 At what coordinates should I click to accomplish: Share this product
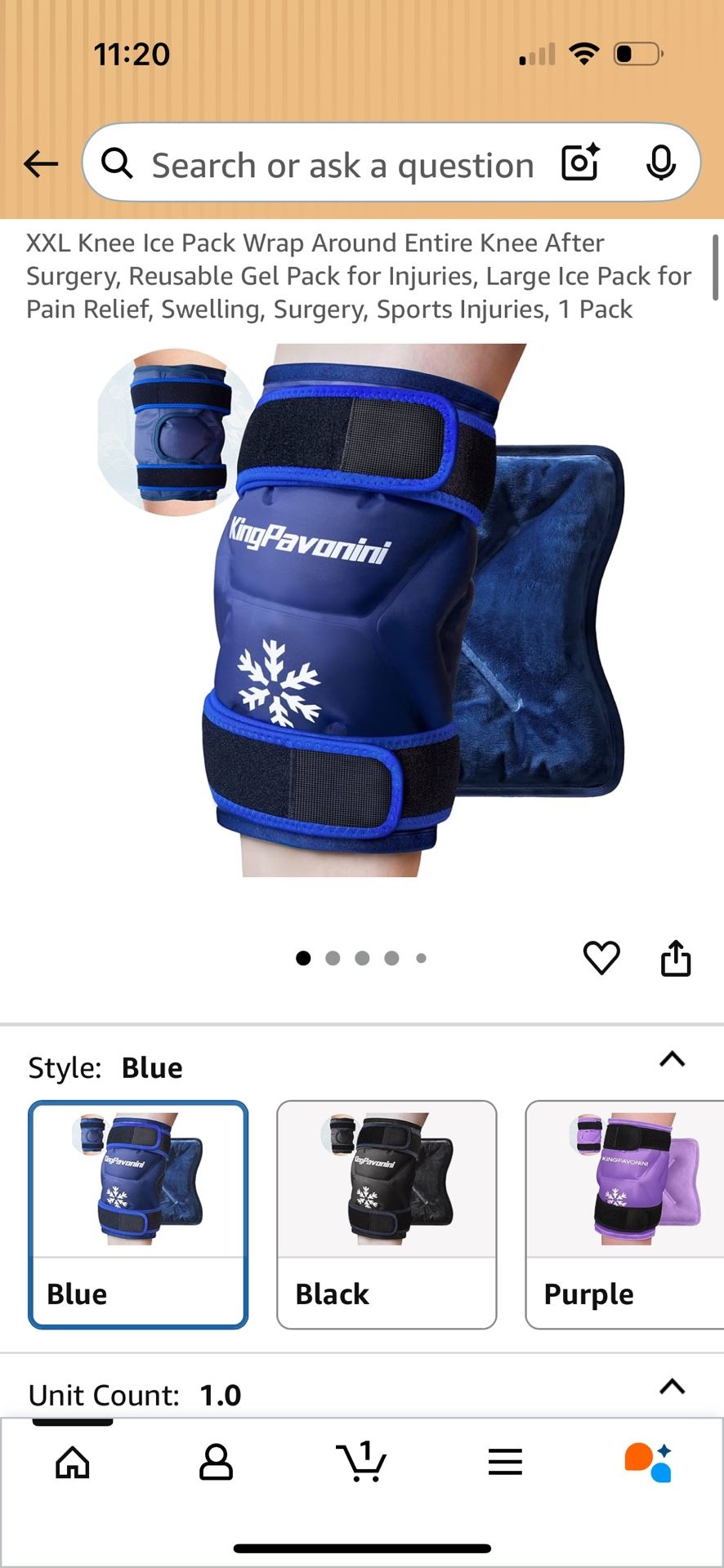tap(676, 958)
